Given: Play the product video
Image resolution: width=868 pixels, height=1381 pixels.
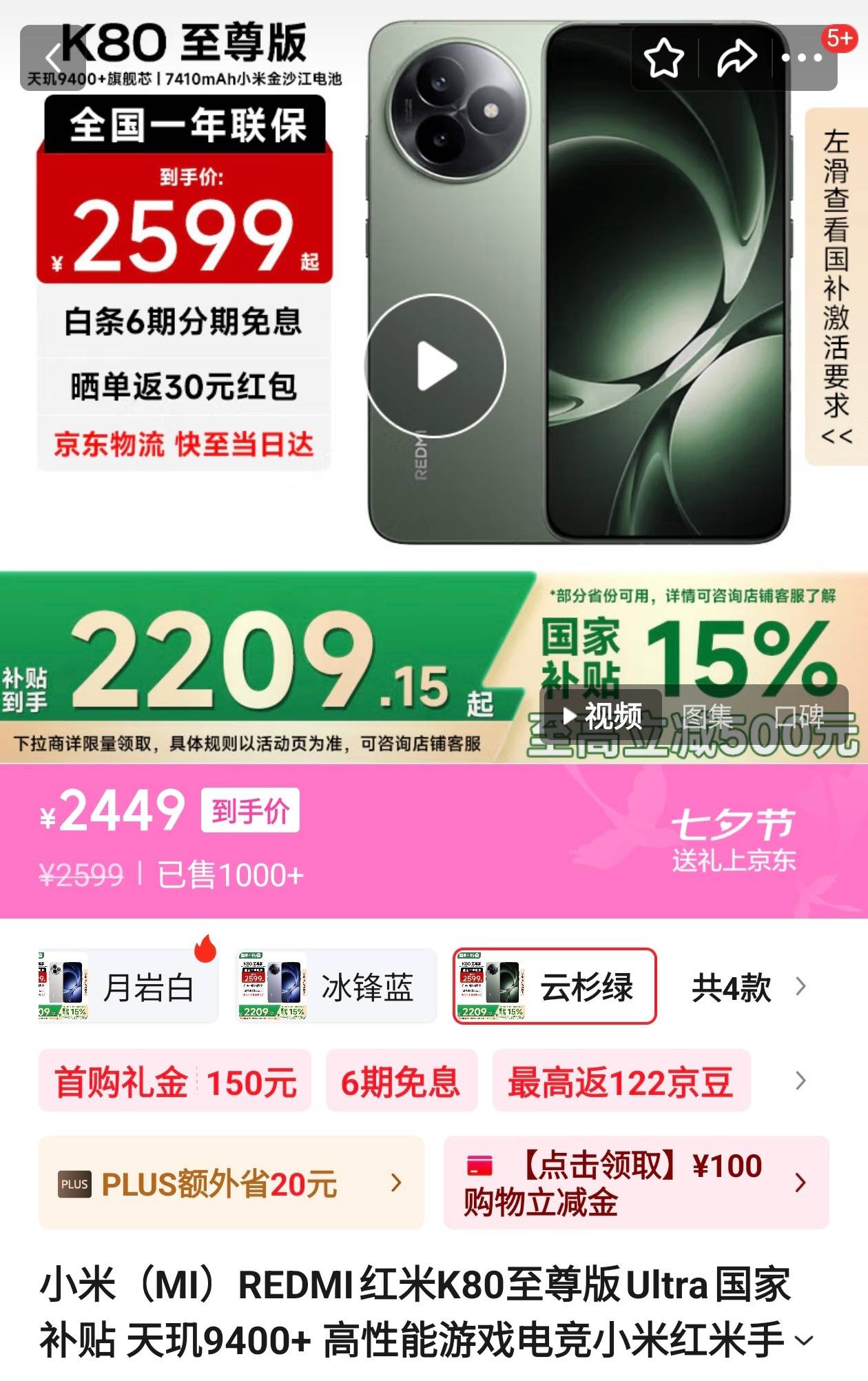Looking at the screenshot, I should 435,366.
